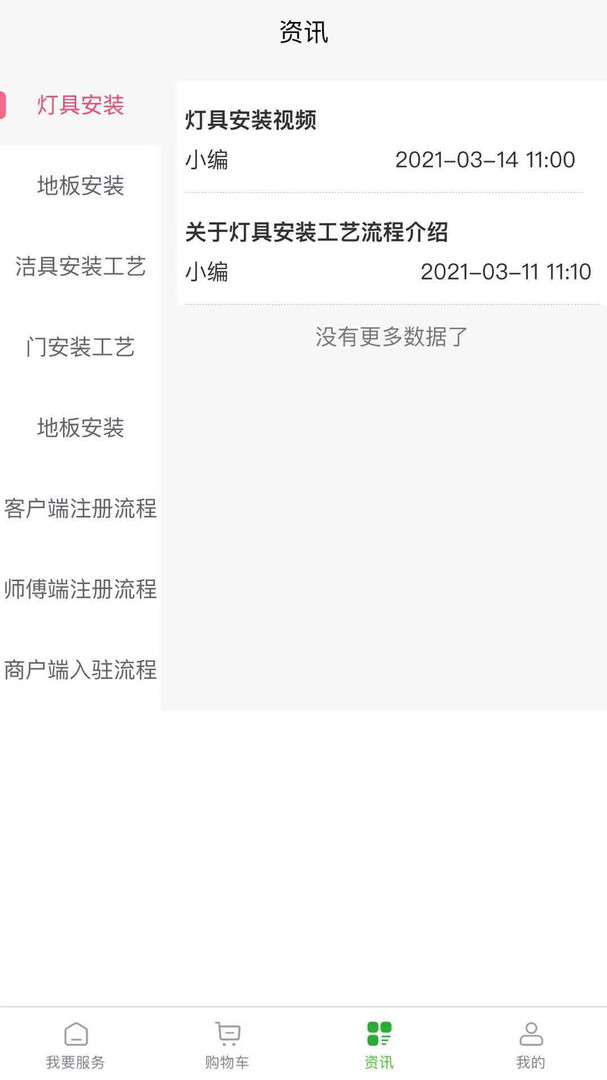Image resolution: width=607 pixels, height=1080 pixels.
Task: Switch to 洁具安装工艺 category
Action: coord(80,266)
